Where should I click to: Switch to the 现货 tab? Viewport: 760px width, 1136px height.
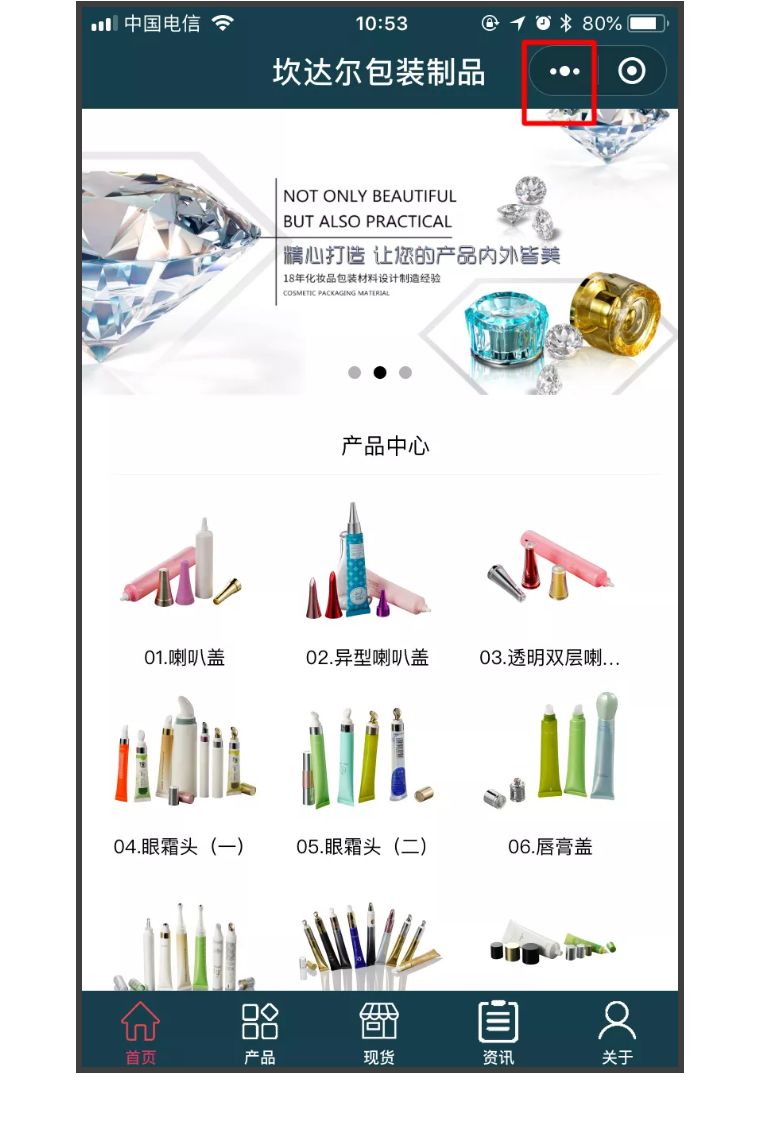click(x=379, y=1032)
